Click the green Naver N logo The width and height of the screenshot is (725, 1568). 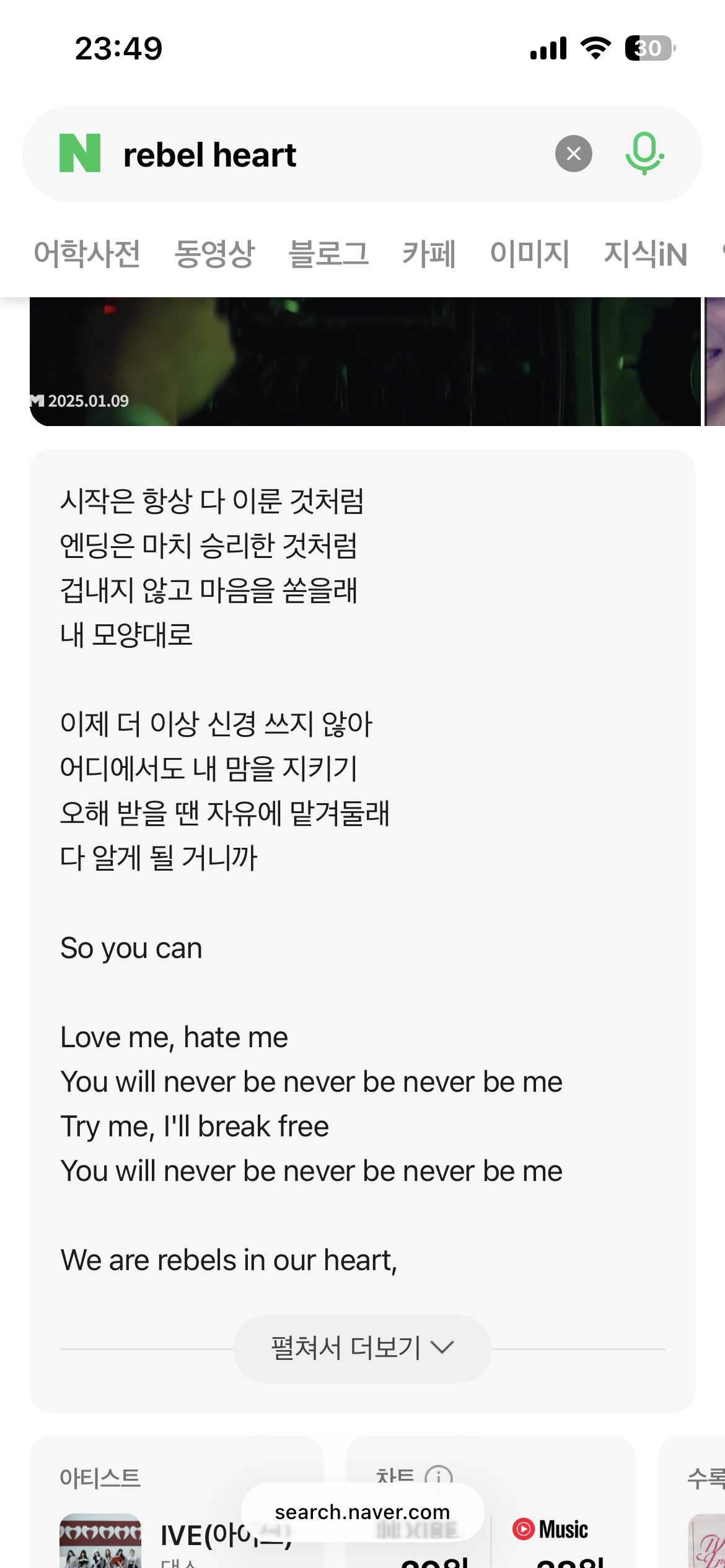click(x=80, y=154)
